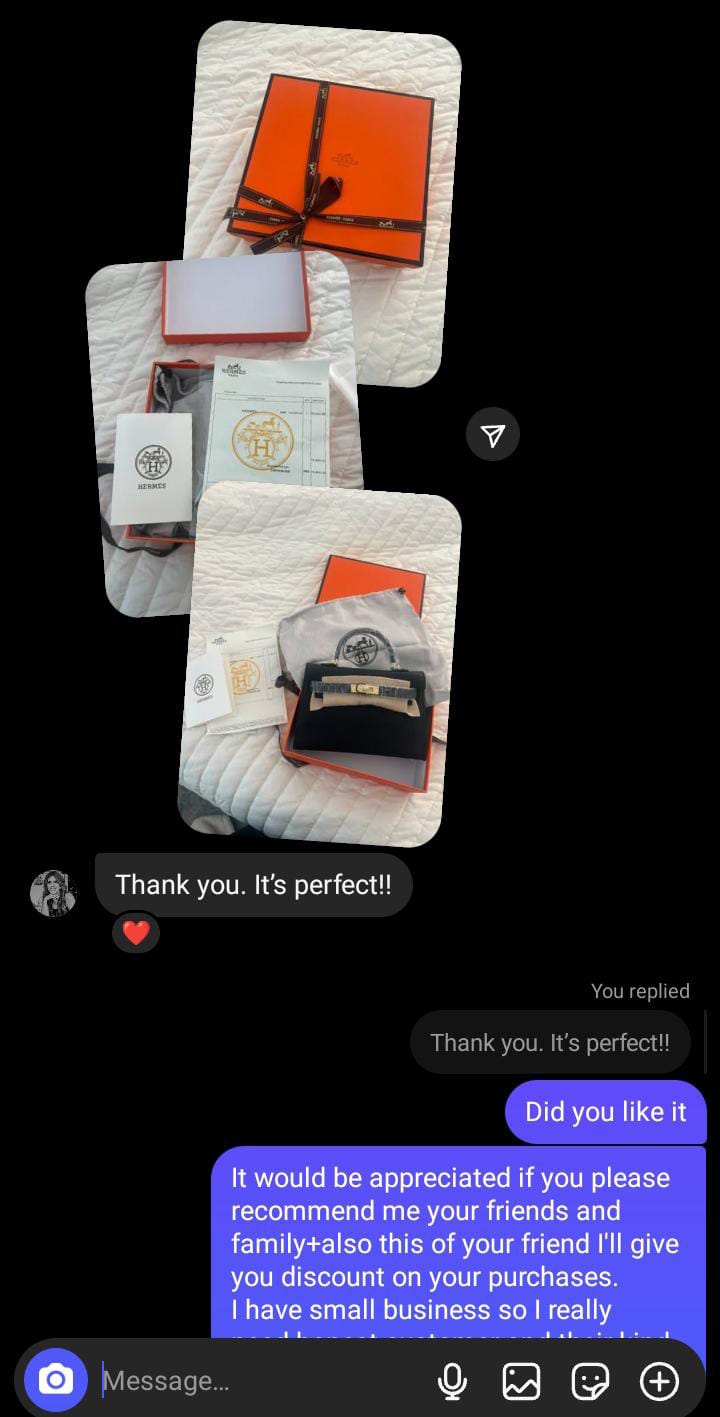The image size is (720, 1417).
Task: Forward the shared photos via send icon
Action: [492, 434]
